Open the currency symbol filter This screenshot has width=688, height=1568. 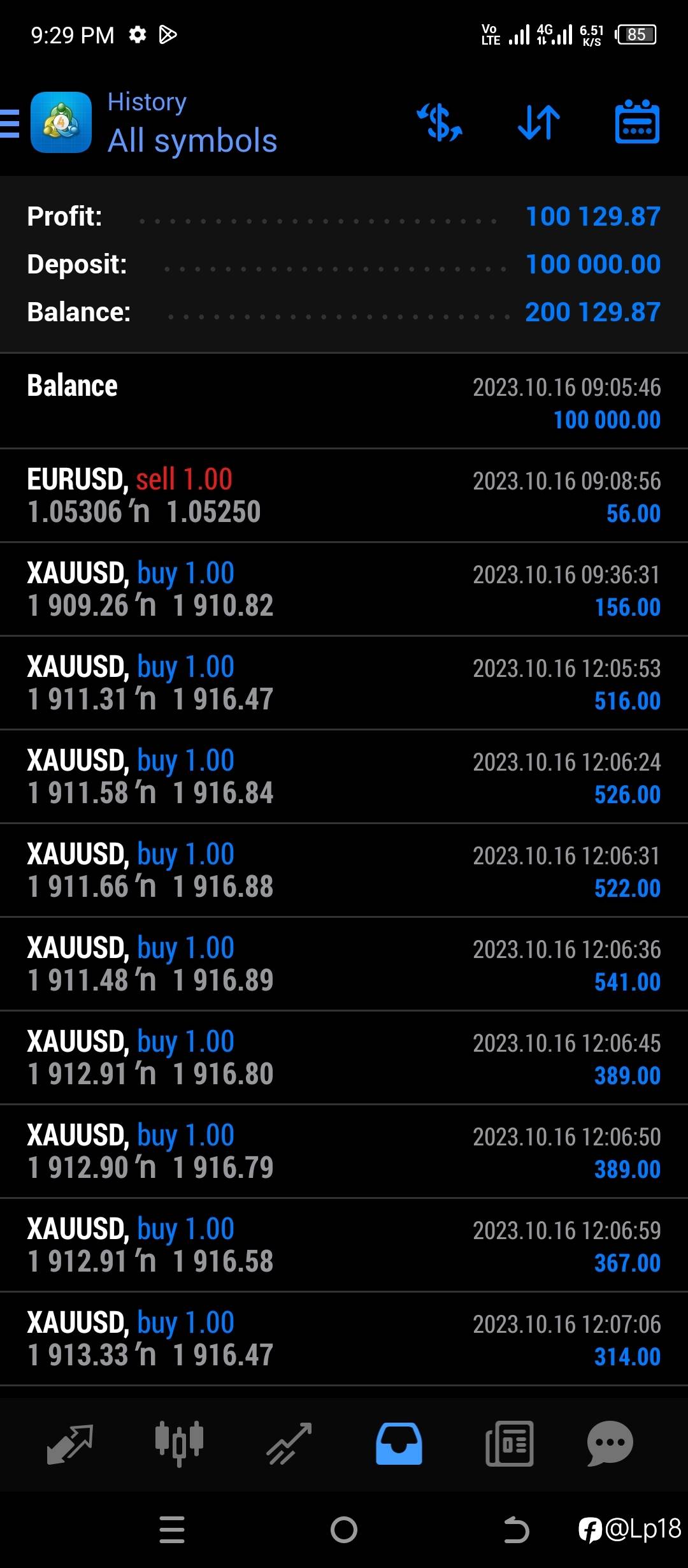coord(440,123)
